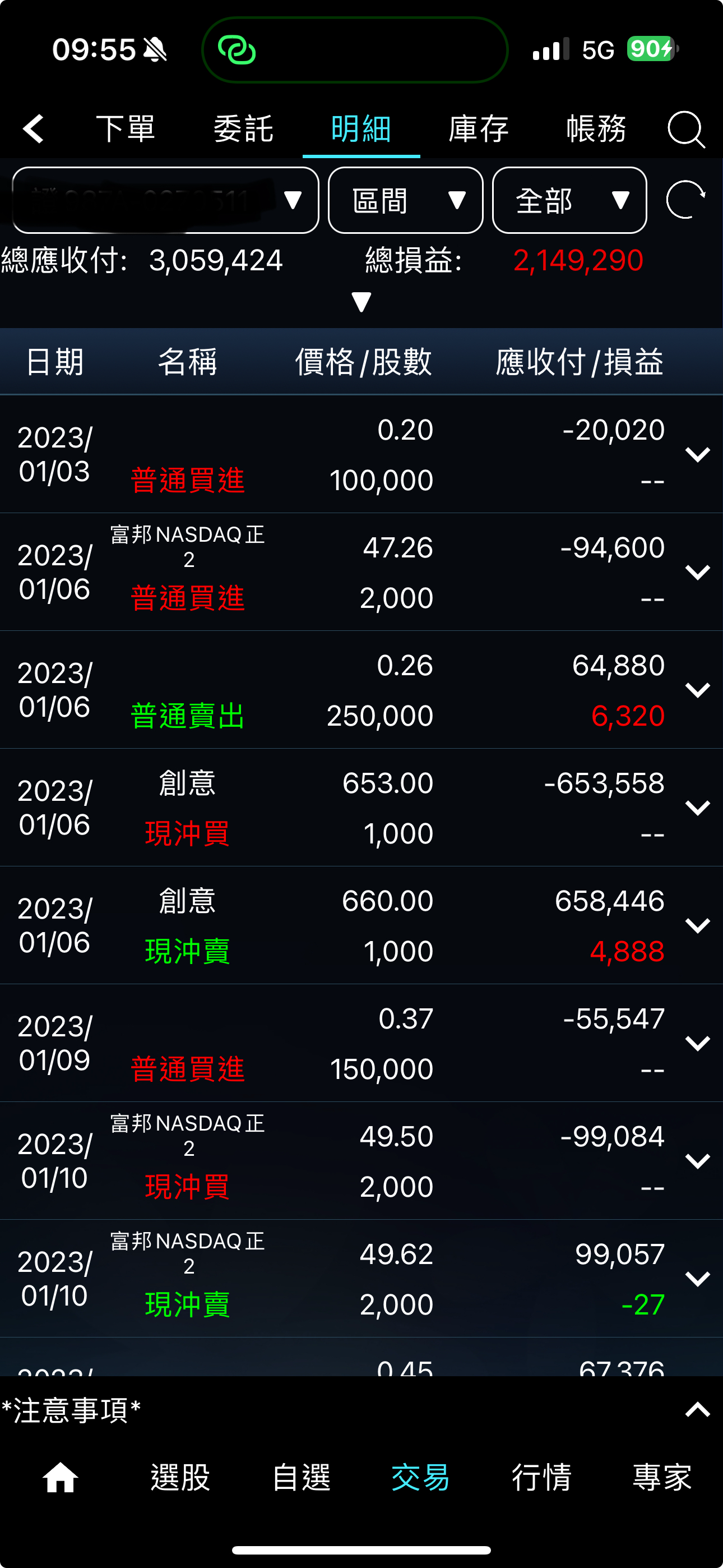
Task: Open the 全部 filter dropdown
Action: pyautogui.click(x=569, y=200)
